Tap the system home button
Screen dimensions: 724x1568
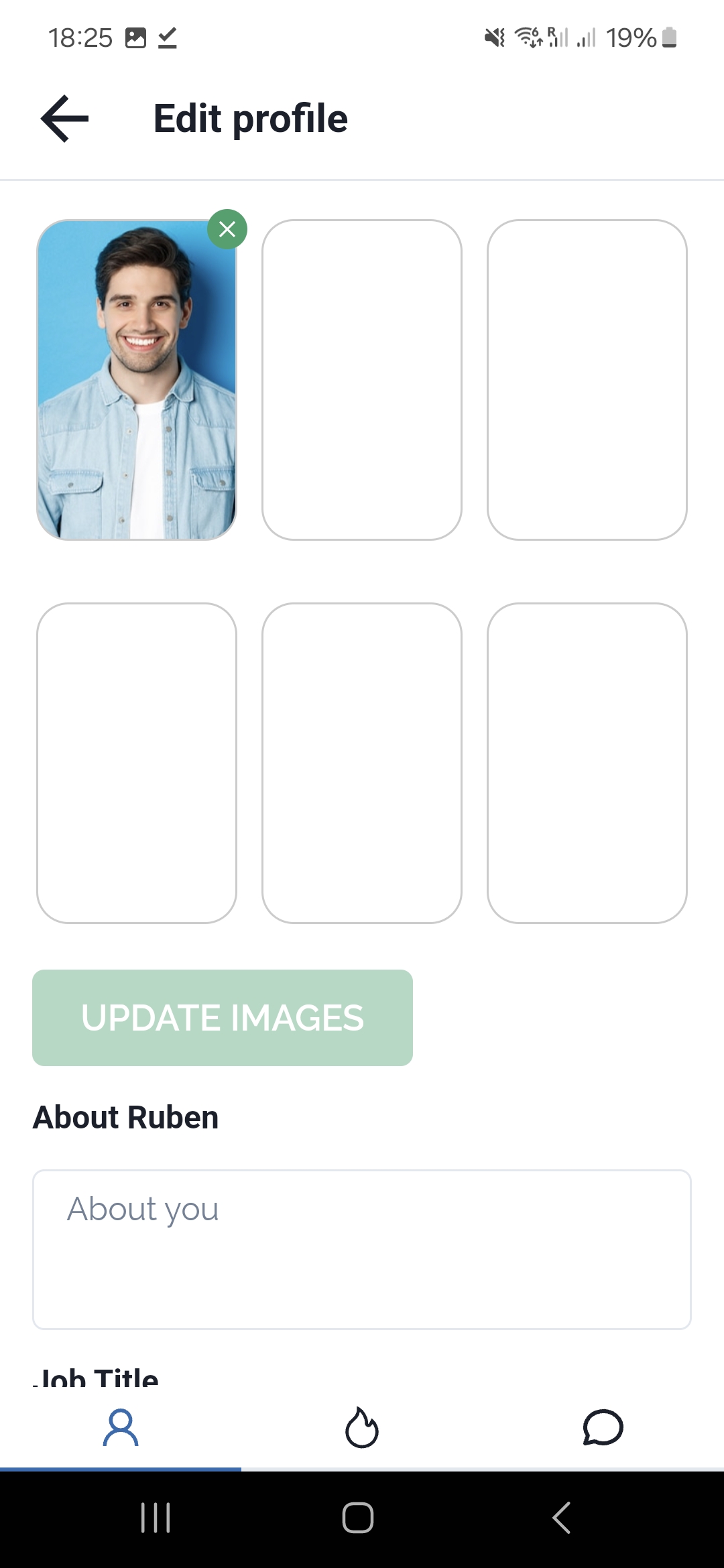click(358, 1518)
